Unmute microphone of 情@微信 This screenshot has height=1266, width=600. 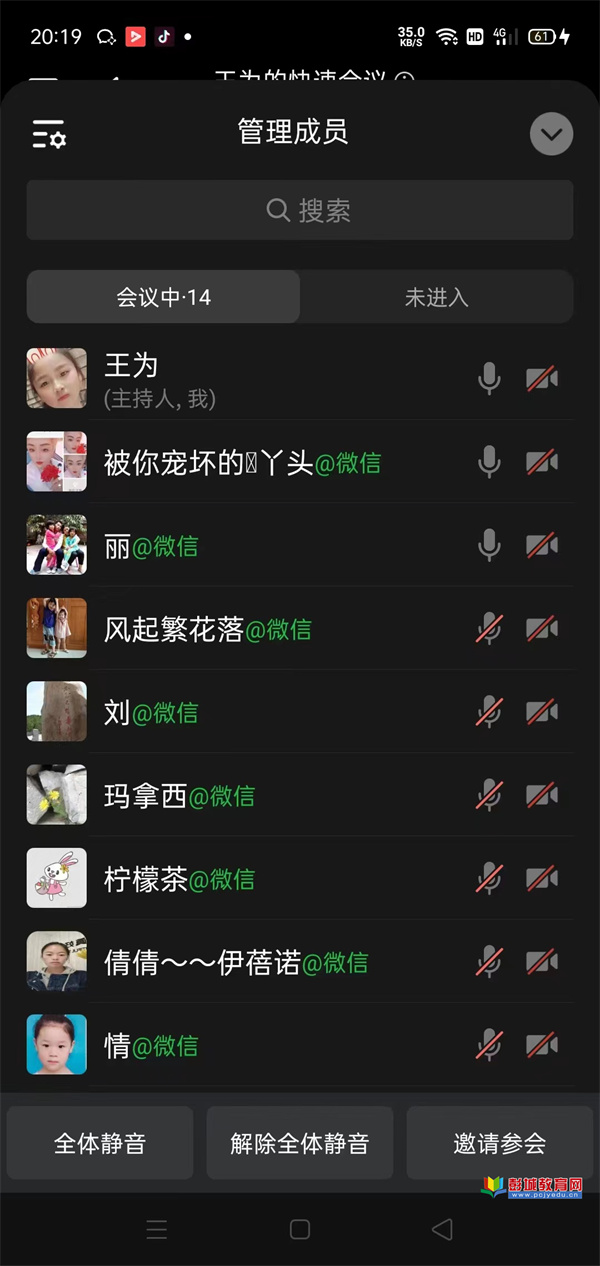[489, 1045]
